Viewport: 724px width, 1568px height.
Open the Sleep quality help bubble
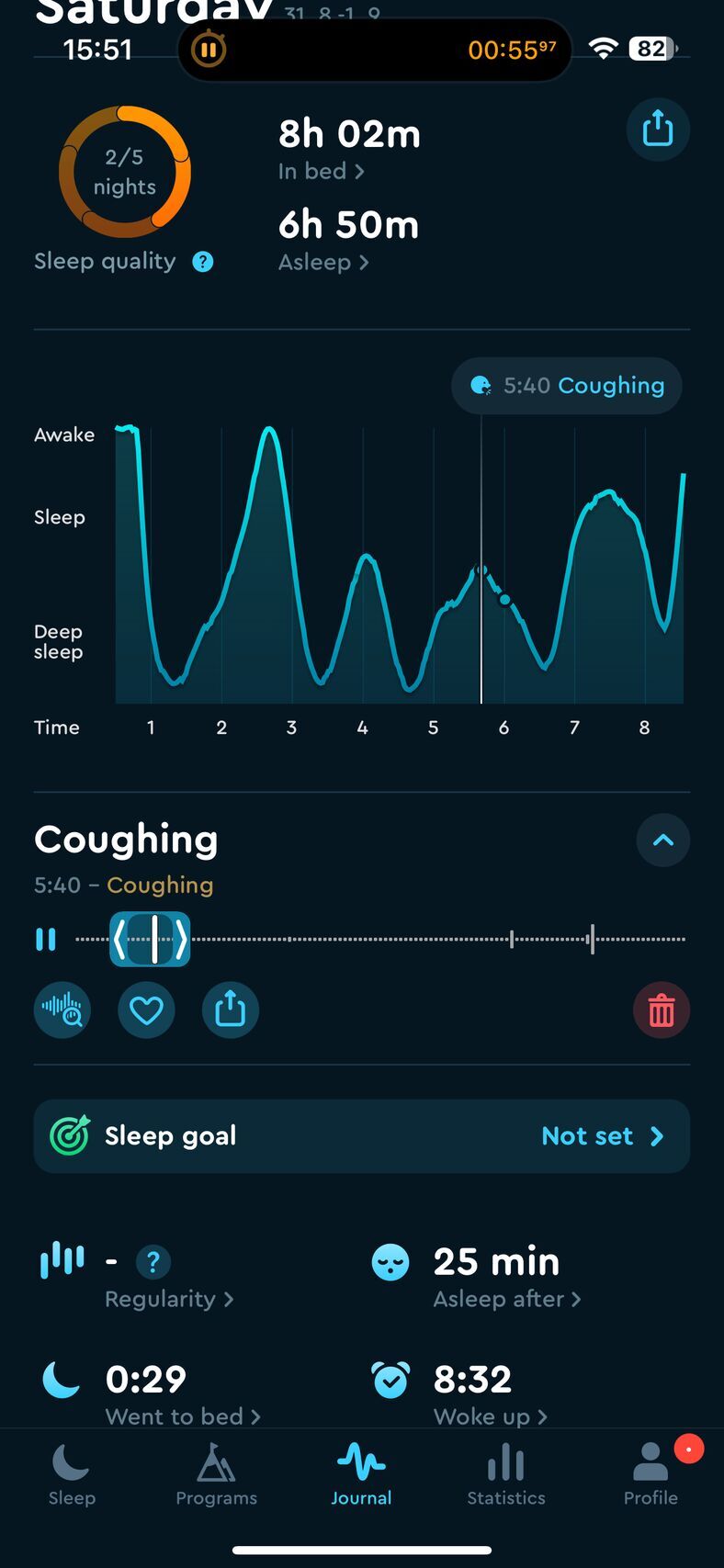point(201,262)
